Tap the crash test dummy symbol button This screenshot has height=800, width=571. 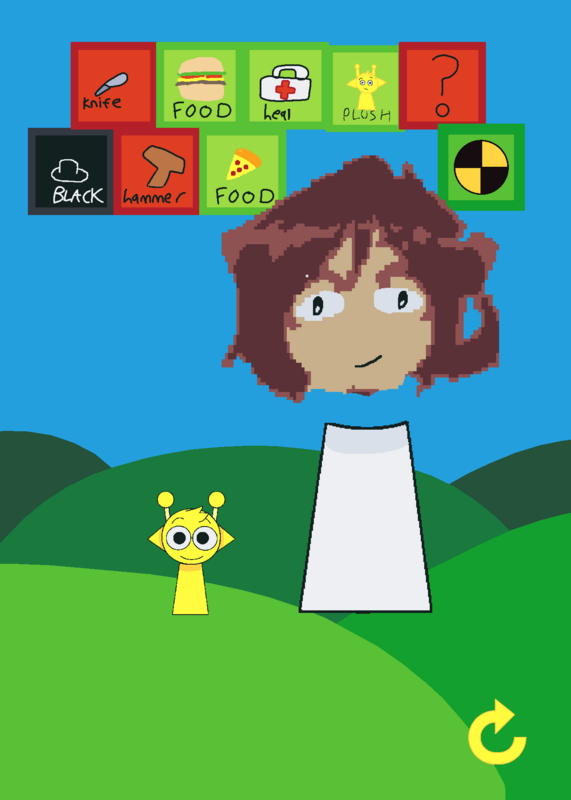pyautogui.click(x=481, y=167)
